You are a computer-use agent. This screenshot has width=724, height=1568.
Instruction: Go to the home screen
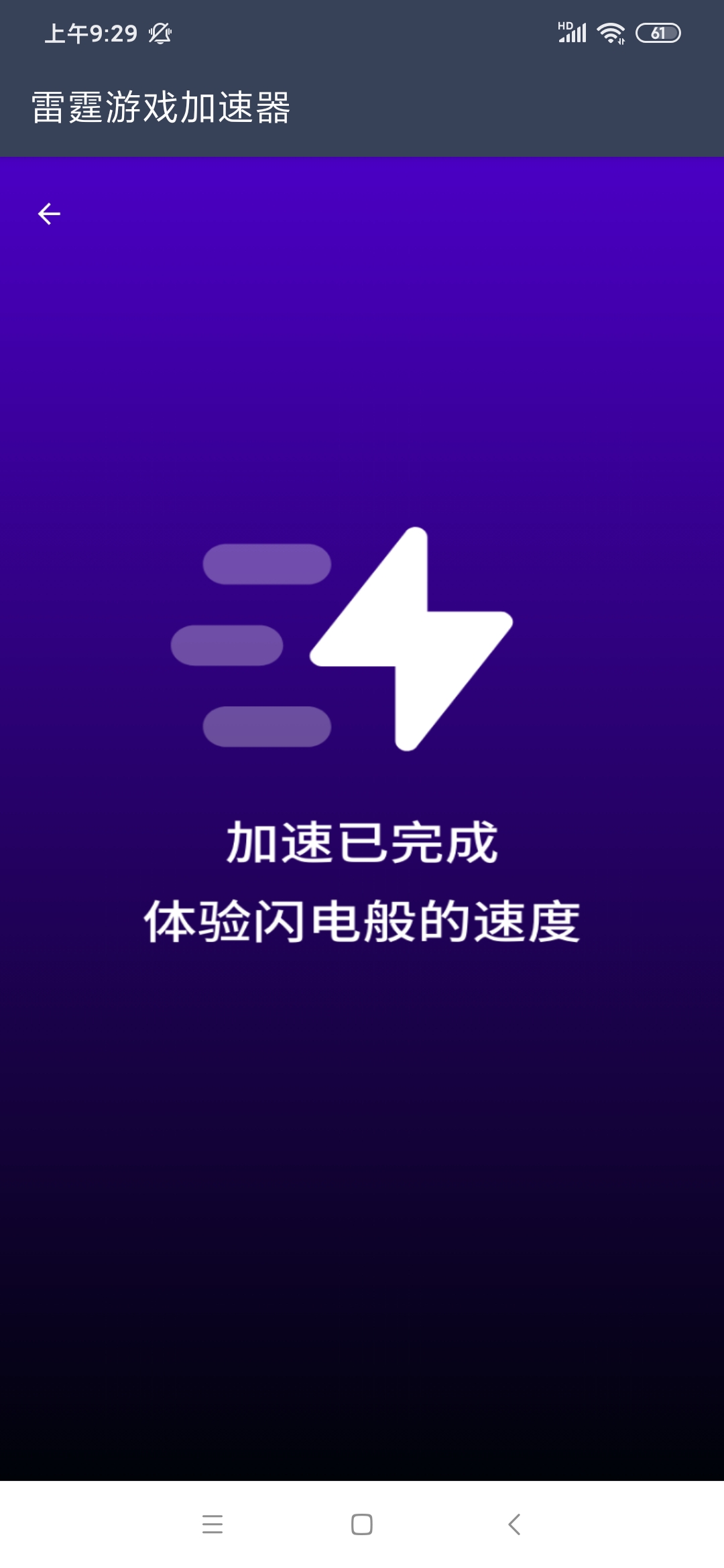pyautogui.click(x=362, y=1524)
